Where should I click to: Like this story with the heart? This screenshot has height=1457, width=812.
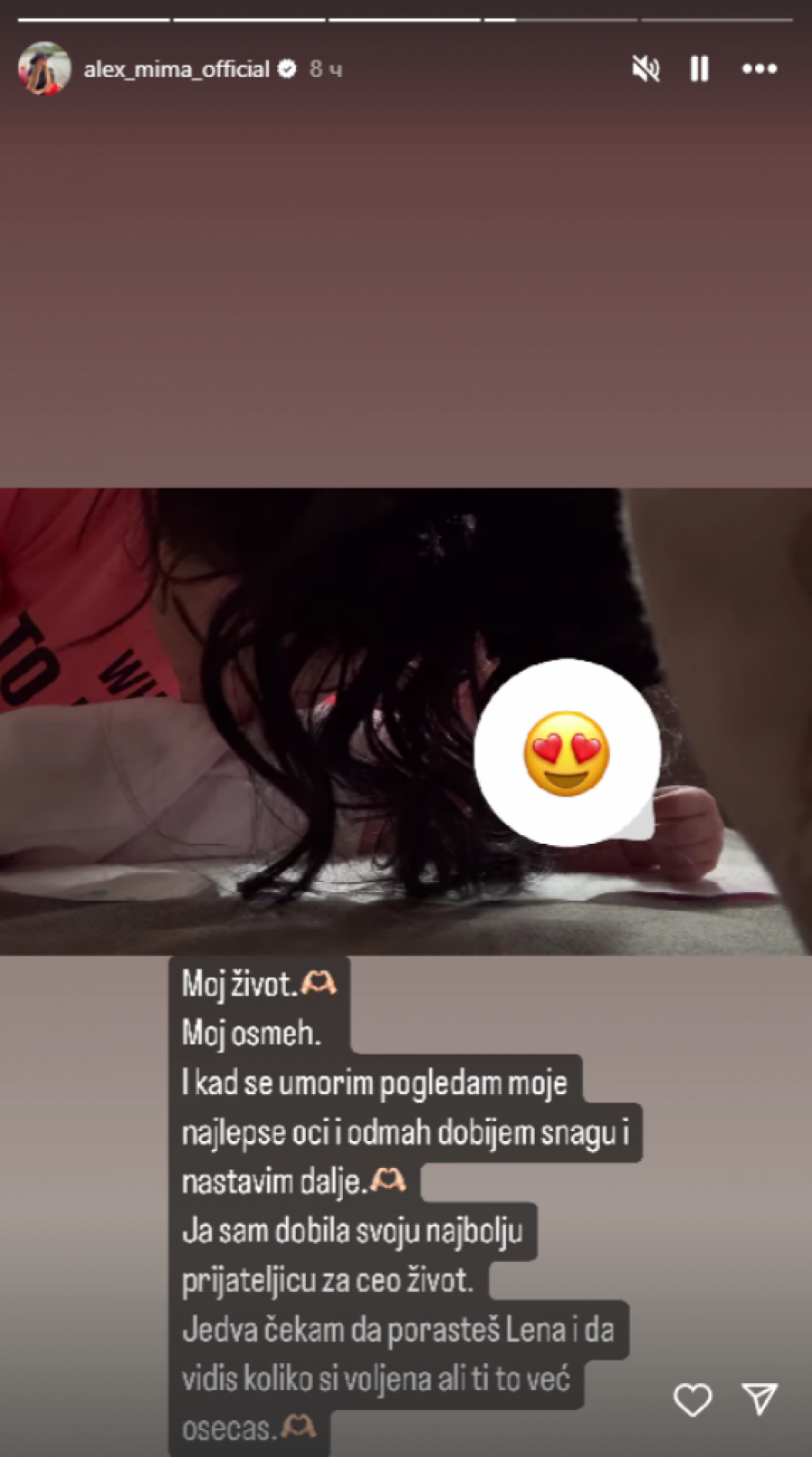point(693,1399)
